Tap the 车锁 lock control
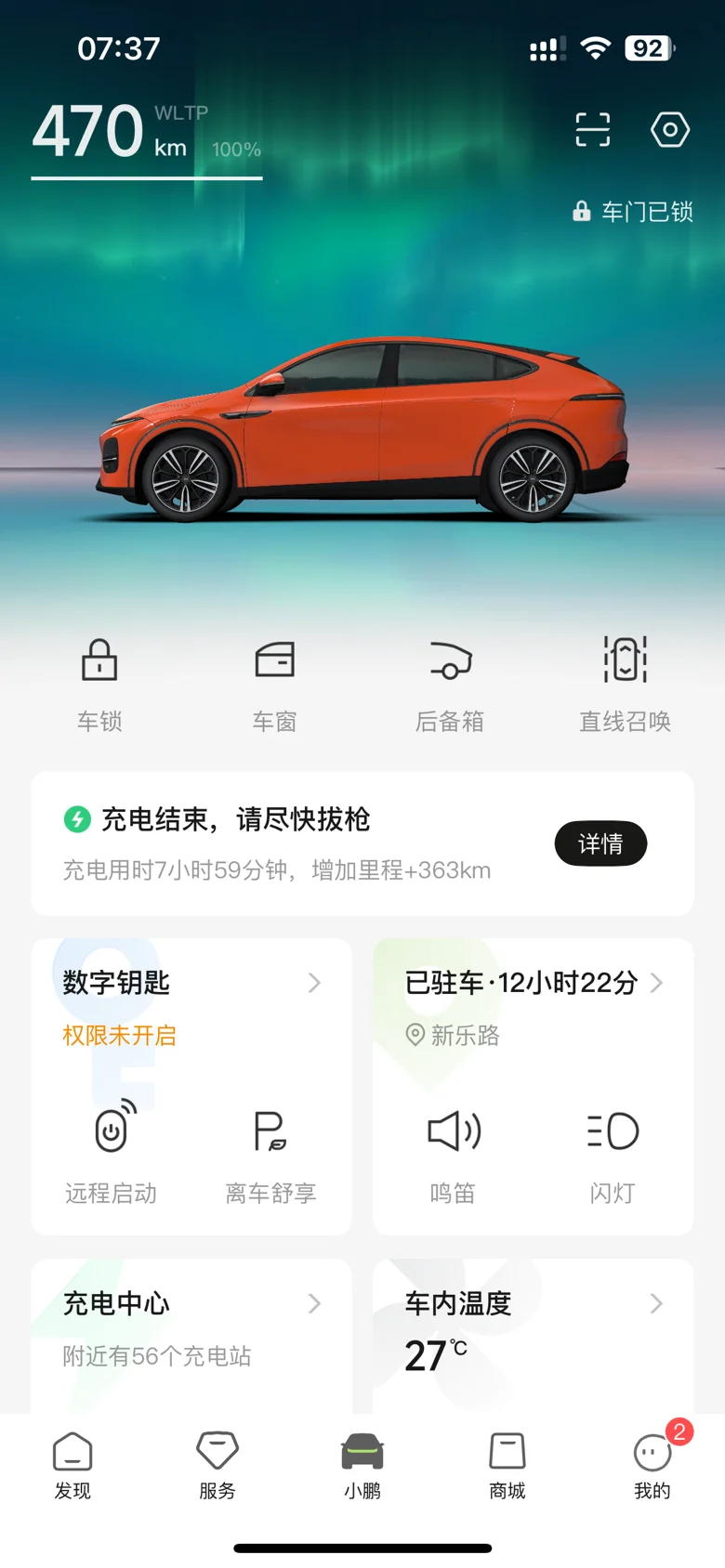The height and width of the screenshot is (1568, 725). point(99,681)
